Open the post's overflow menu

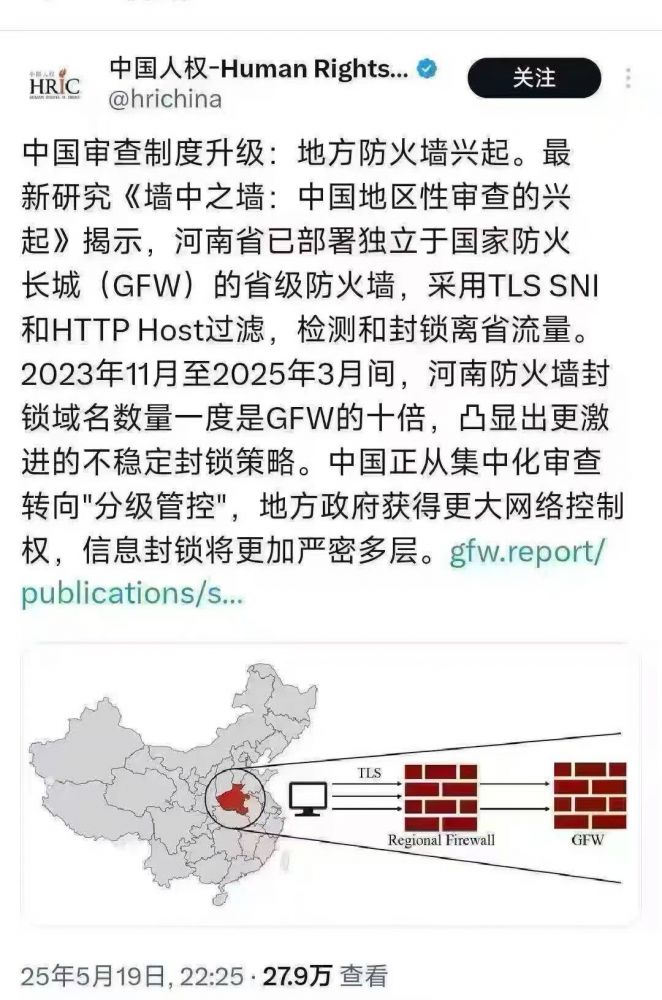pos(628,78)
